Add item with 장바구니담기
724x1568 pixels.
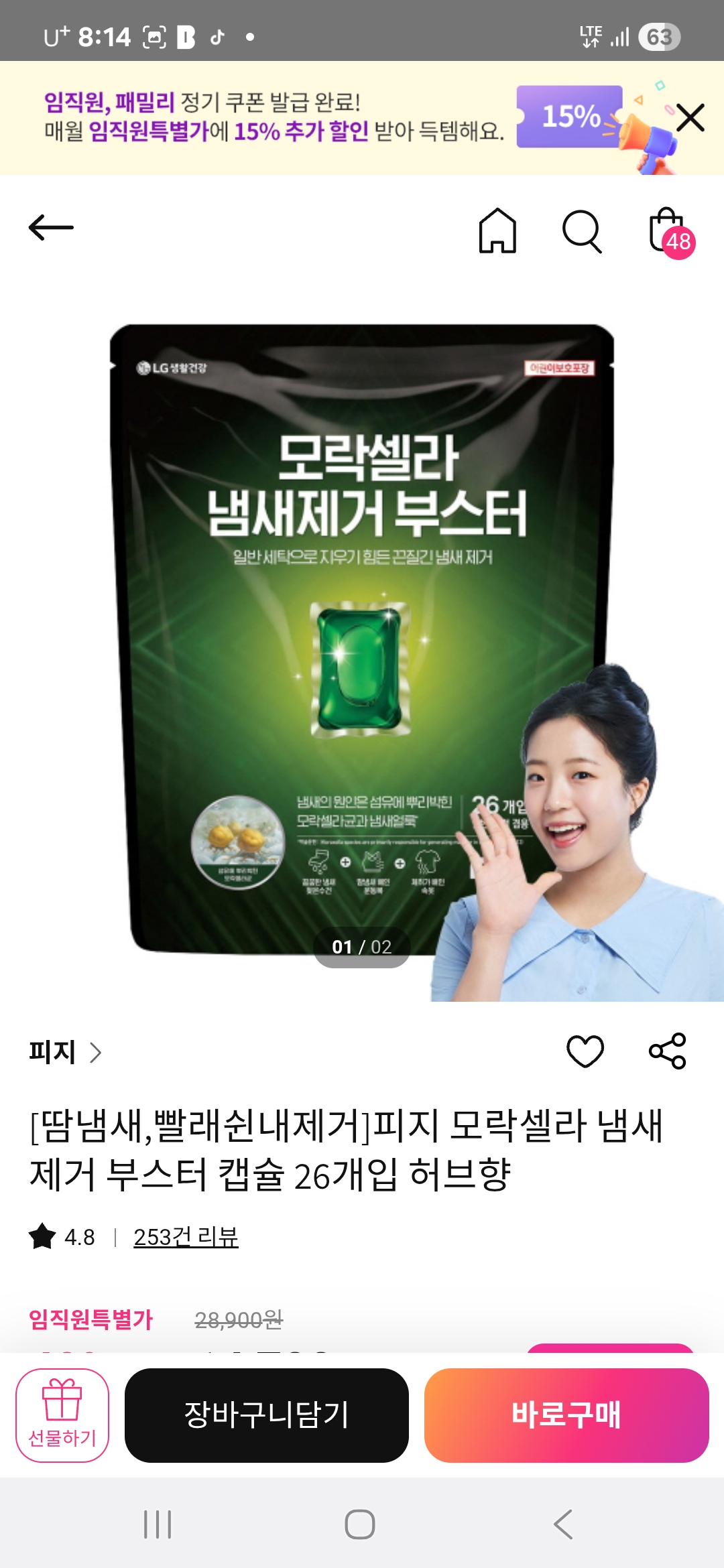pos(267,1415)
